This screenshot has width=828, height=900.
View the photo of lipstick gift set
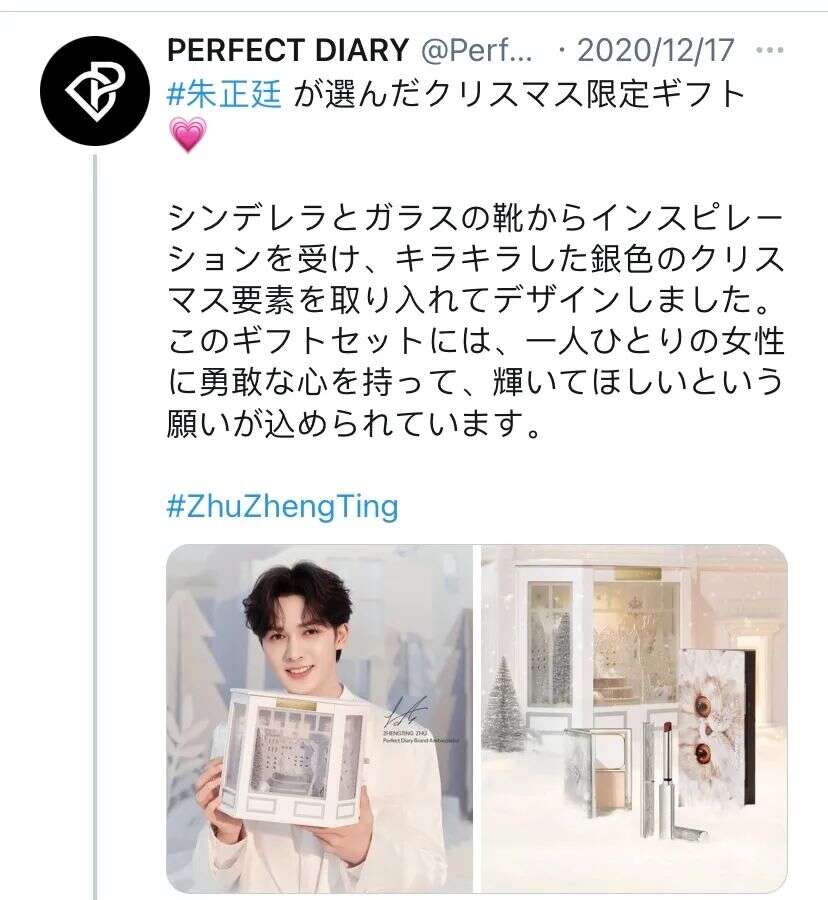pyautogui.click(x=634, y=718)
